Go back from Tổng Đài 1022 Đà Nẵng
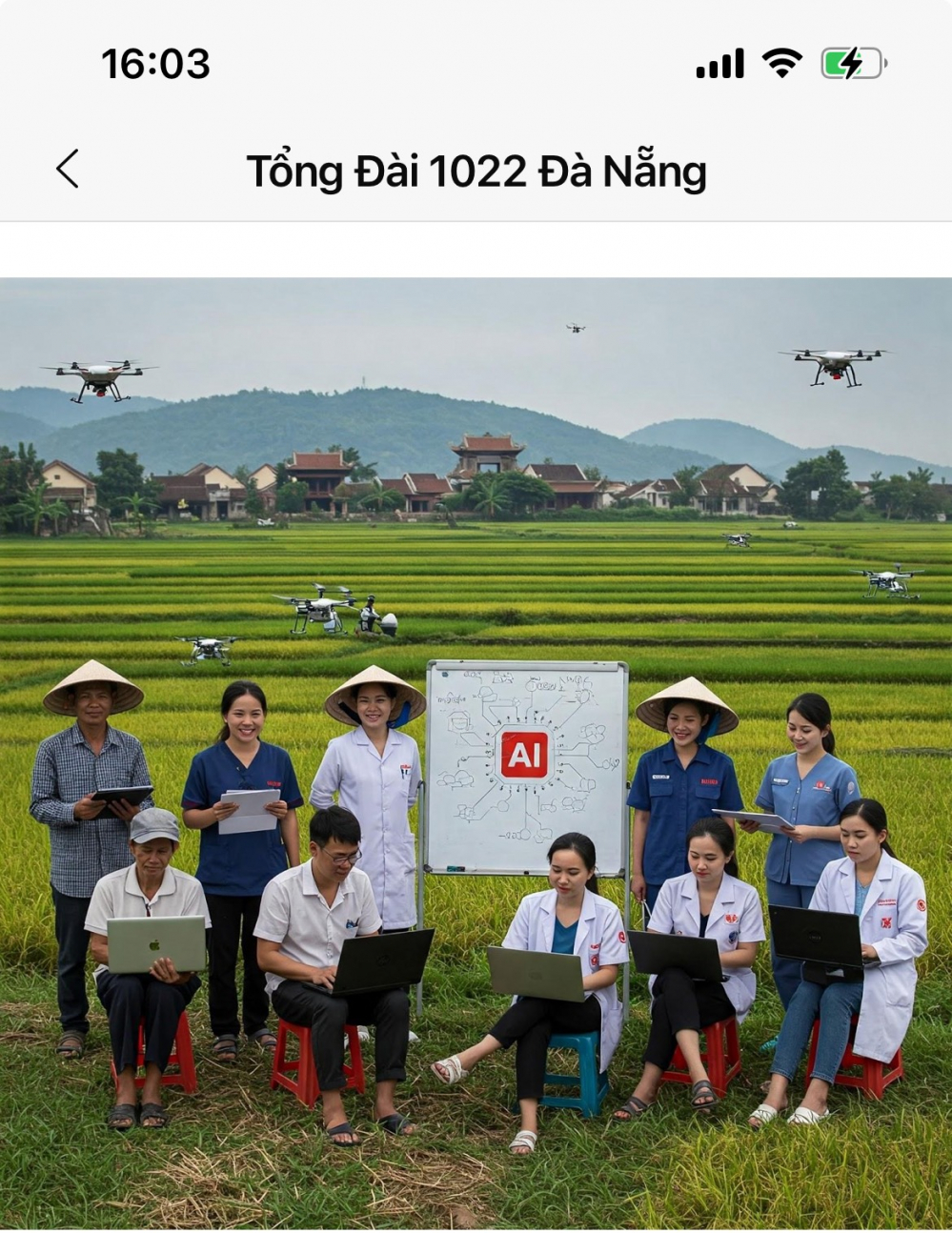The width and height of the screenshot is (952, 1233). click(x=68, y=170)
